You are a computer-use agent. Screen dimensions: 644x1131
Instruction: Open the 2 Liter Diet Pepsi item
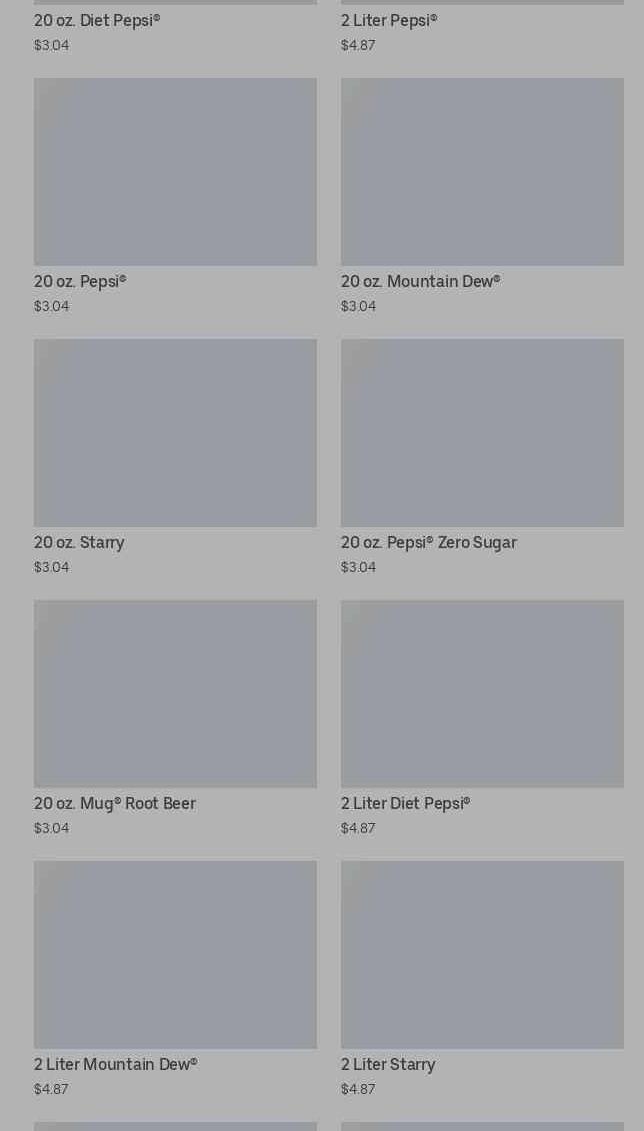[x=482, y=694]
